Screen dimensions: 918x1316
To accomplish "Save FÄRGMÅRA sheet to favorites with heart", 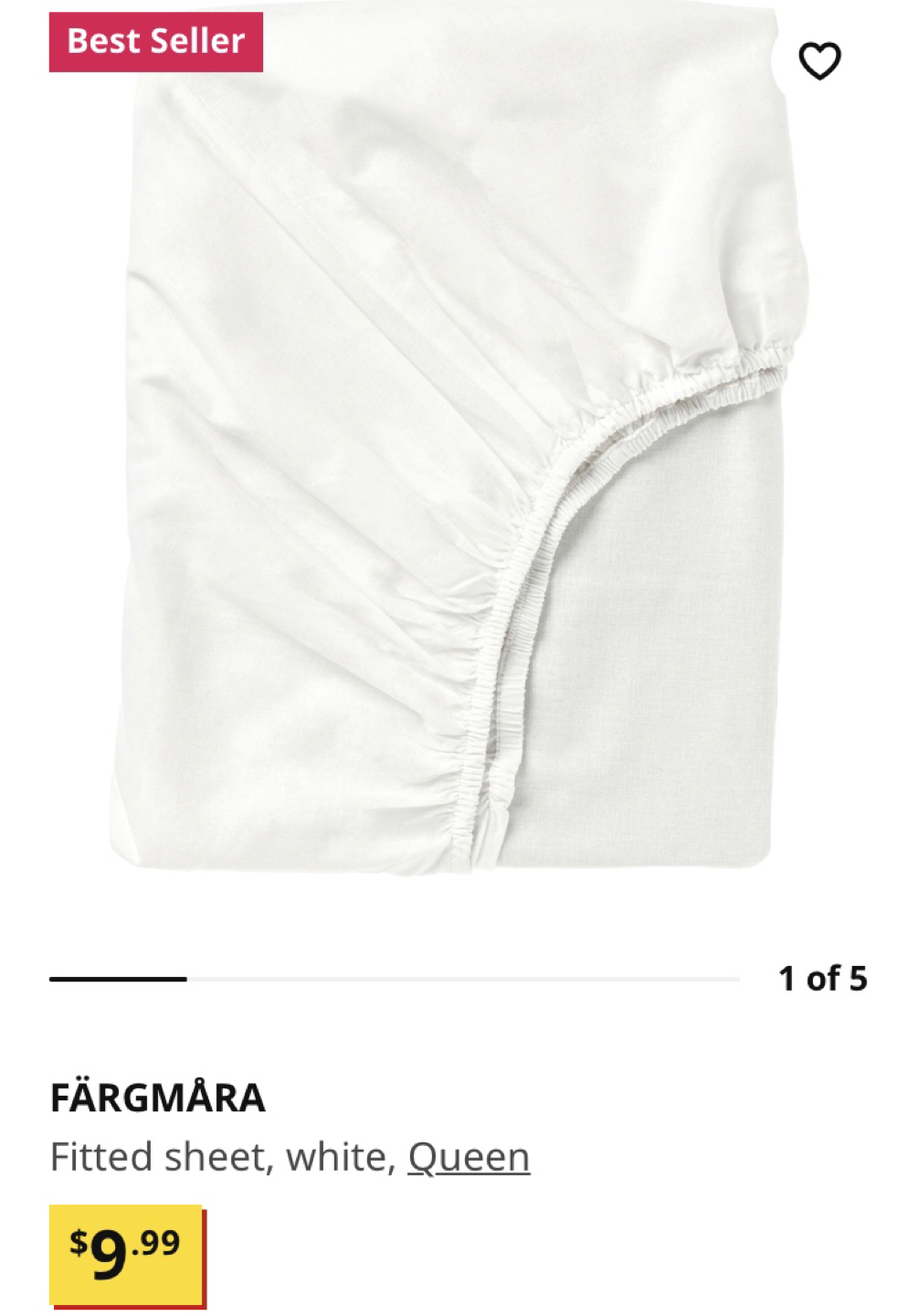I will point(819,61).
